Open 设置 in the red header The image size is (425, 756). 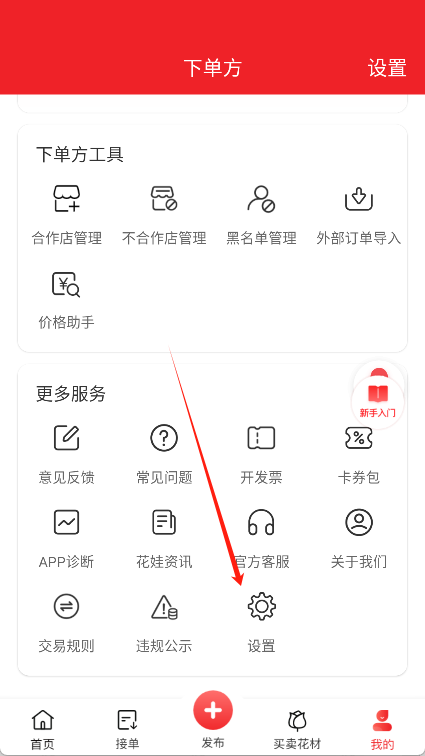(x=387, y=68)
